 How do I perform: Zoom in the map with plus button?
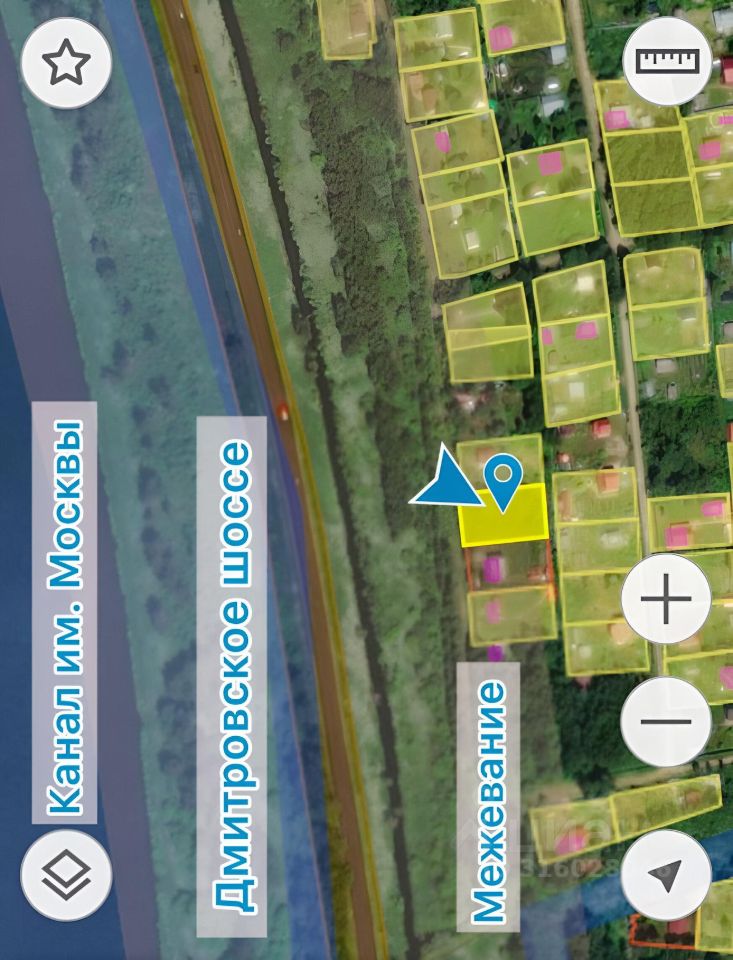666,601
